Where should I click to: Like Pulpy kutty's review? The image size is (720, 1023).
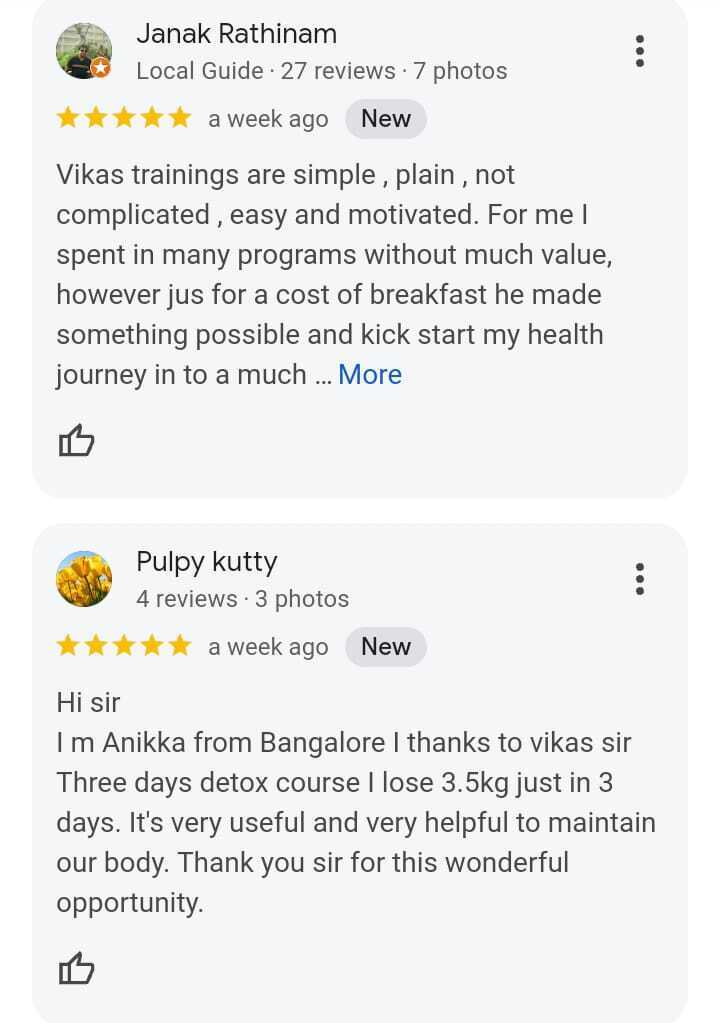(76, 968)
